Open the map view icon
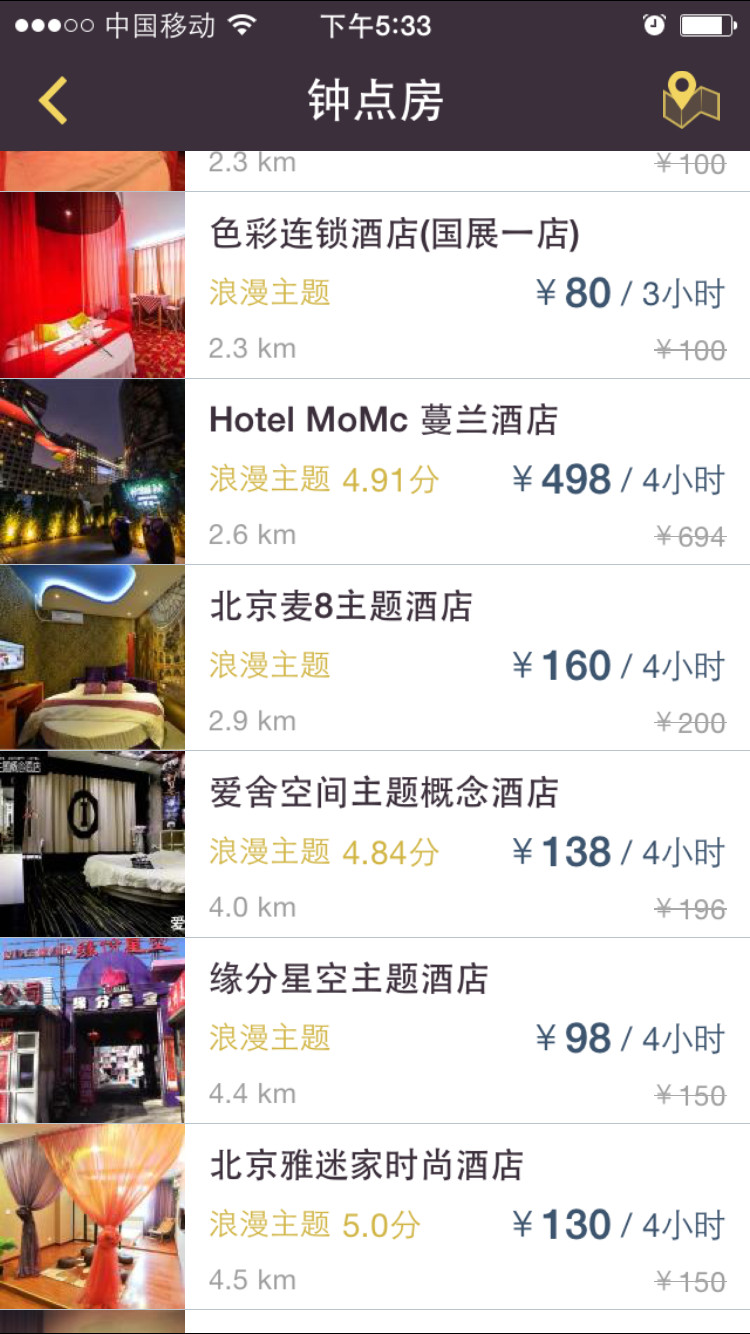The height and width of the screenshot is (1334, 750). point(691,101)
